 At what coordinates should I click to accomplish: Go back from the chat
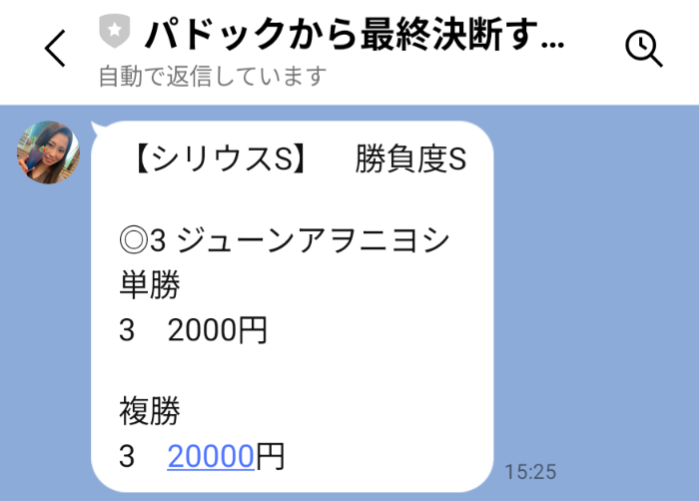(56, 48)
